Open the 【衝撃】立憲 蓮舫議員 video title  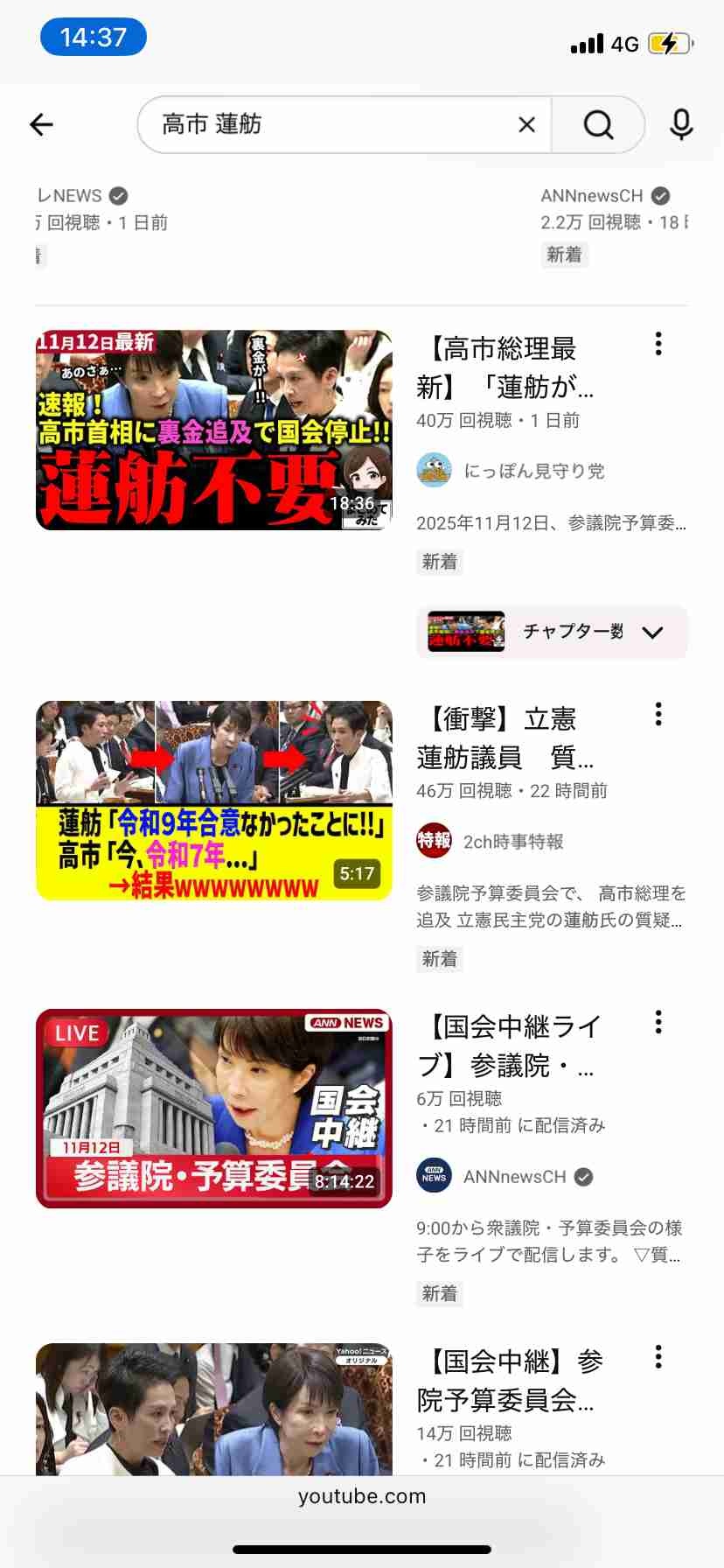pos(505,738)
